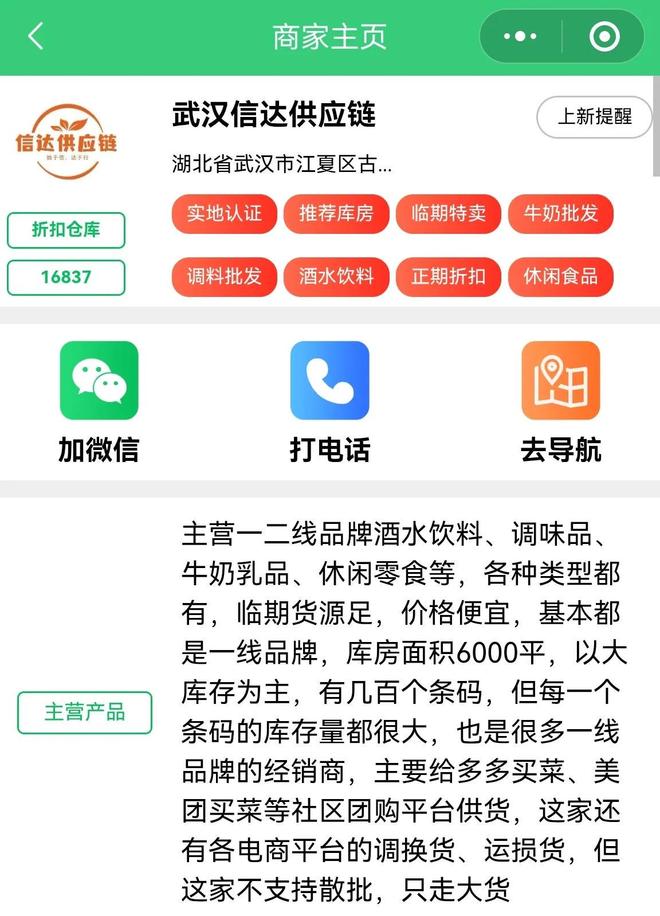Tap the 上新提醒 button
This screenshot has width=660, height=916.
594,117
